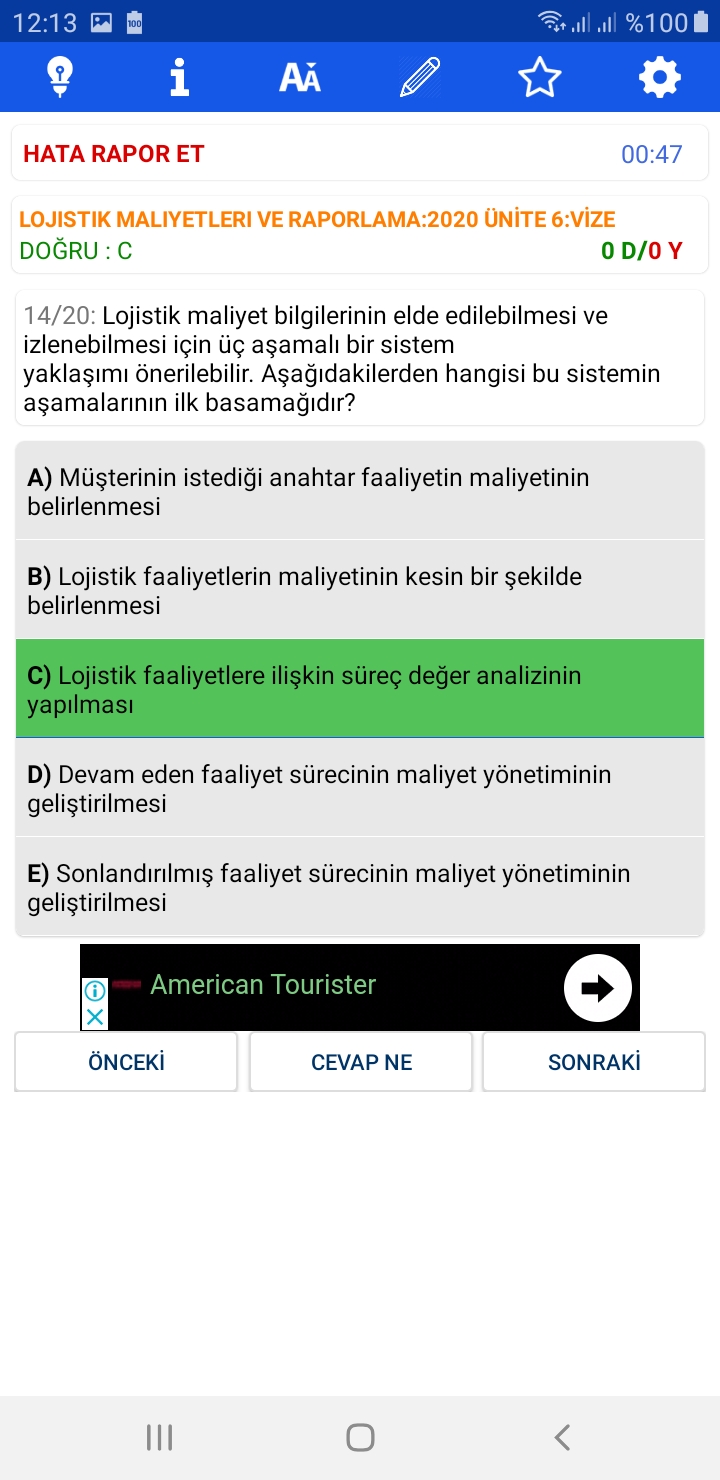The height and width of the screenshot is (1480, 720).
Task: Close the ad with the X icon
Action: click(x=94, y=1017)
